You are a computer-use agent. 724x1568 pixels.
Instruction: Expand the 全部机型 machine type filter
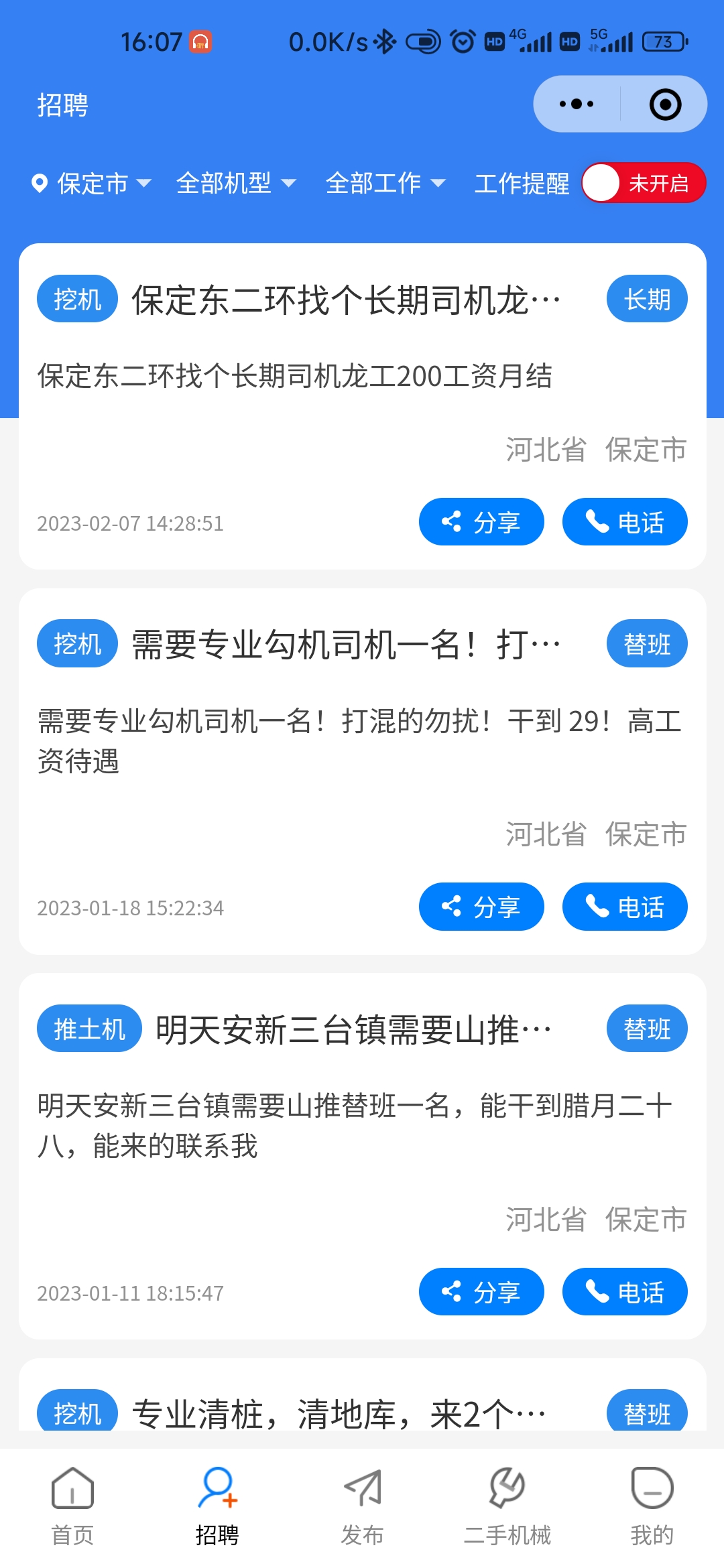(235, 183)
